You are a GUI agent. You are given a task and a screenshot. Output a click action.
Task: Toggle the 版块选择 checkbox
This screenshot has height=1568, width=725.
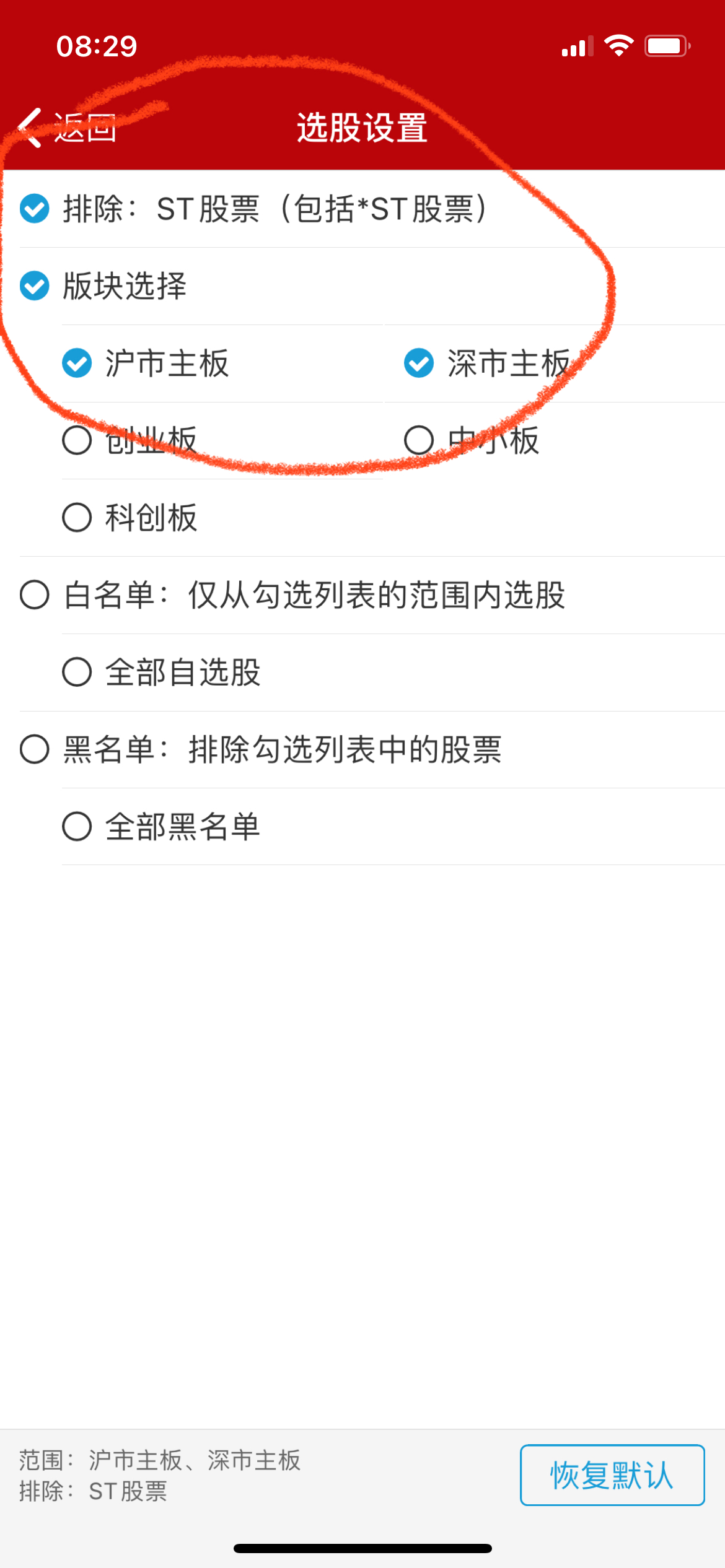point(35,286)
